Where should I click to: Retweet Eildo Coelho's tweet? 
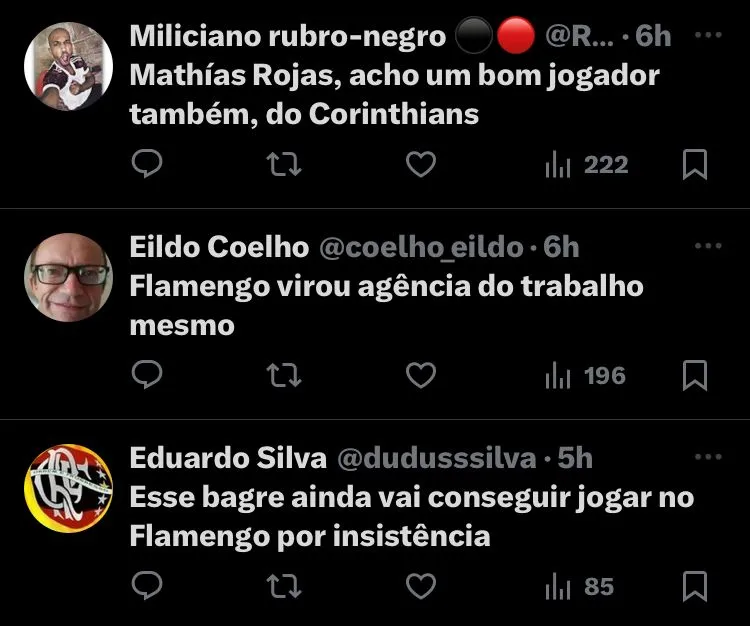[x=285, y=375]
